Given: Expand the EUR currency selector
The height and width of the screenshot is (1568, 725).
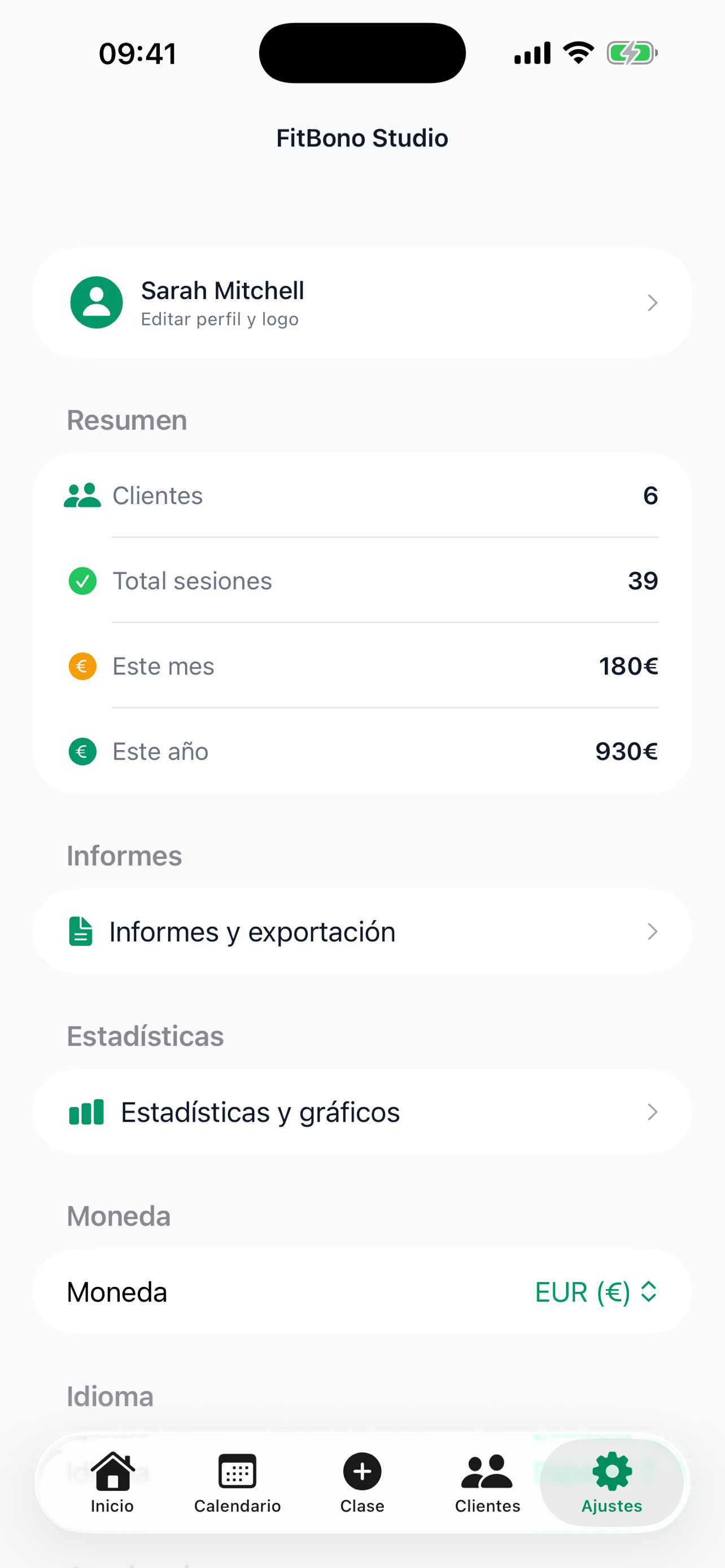Looking at the screenshot, I should click(x=596, y=1291).
